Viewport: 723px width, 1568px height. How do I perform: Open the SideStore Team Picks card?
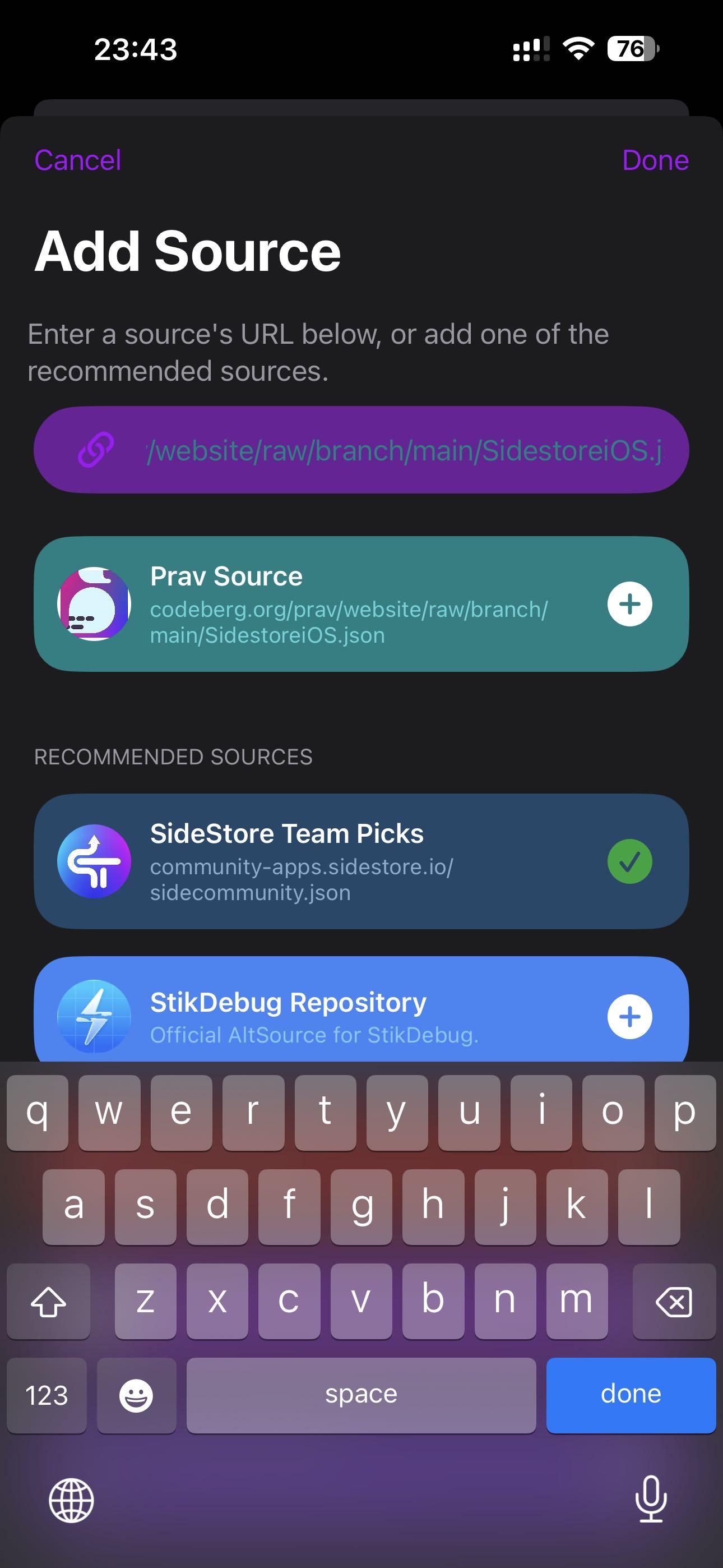[347, 861]
